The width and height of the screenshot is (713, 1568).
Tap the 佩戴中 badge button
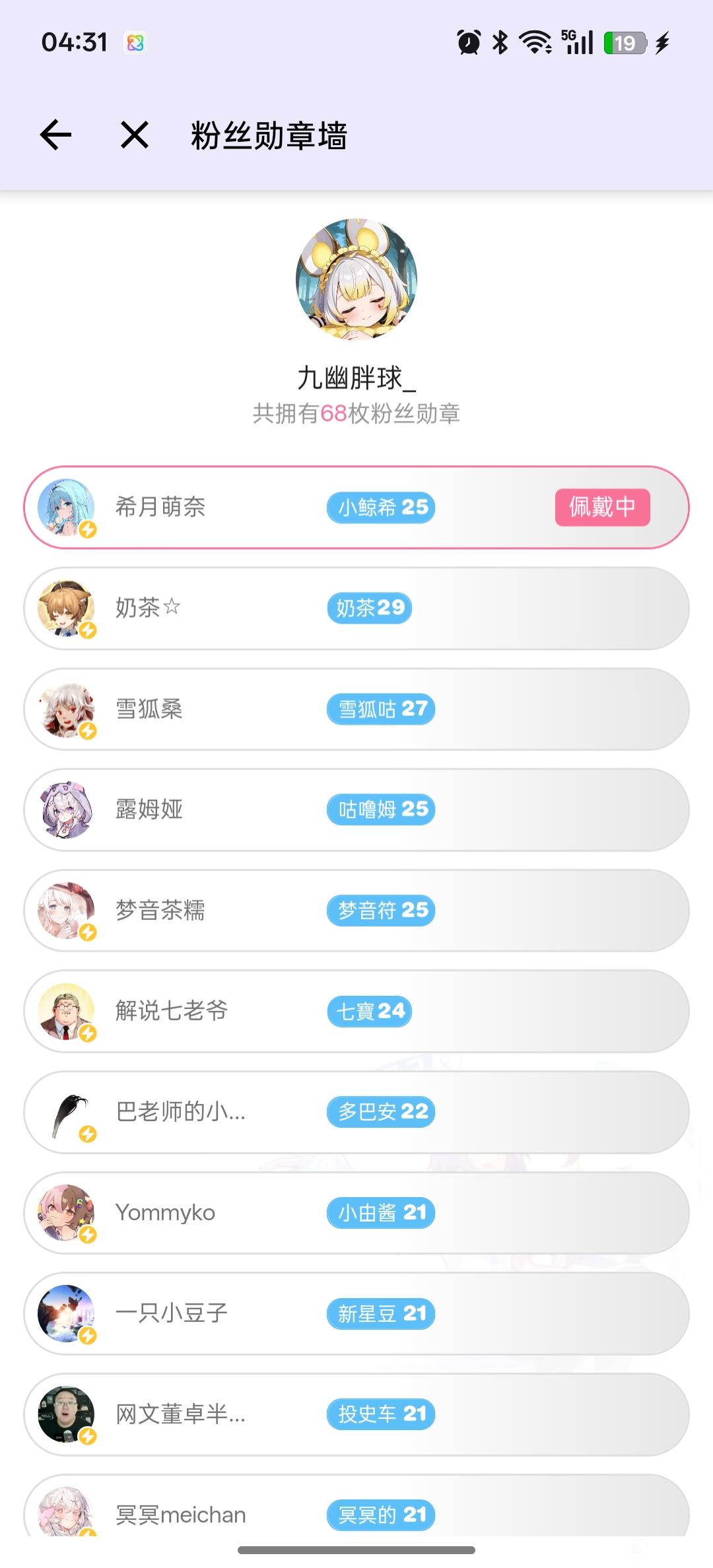click(x=602, y=507)
